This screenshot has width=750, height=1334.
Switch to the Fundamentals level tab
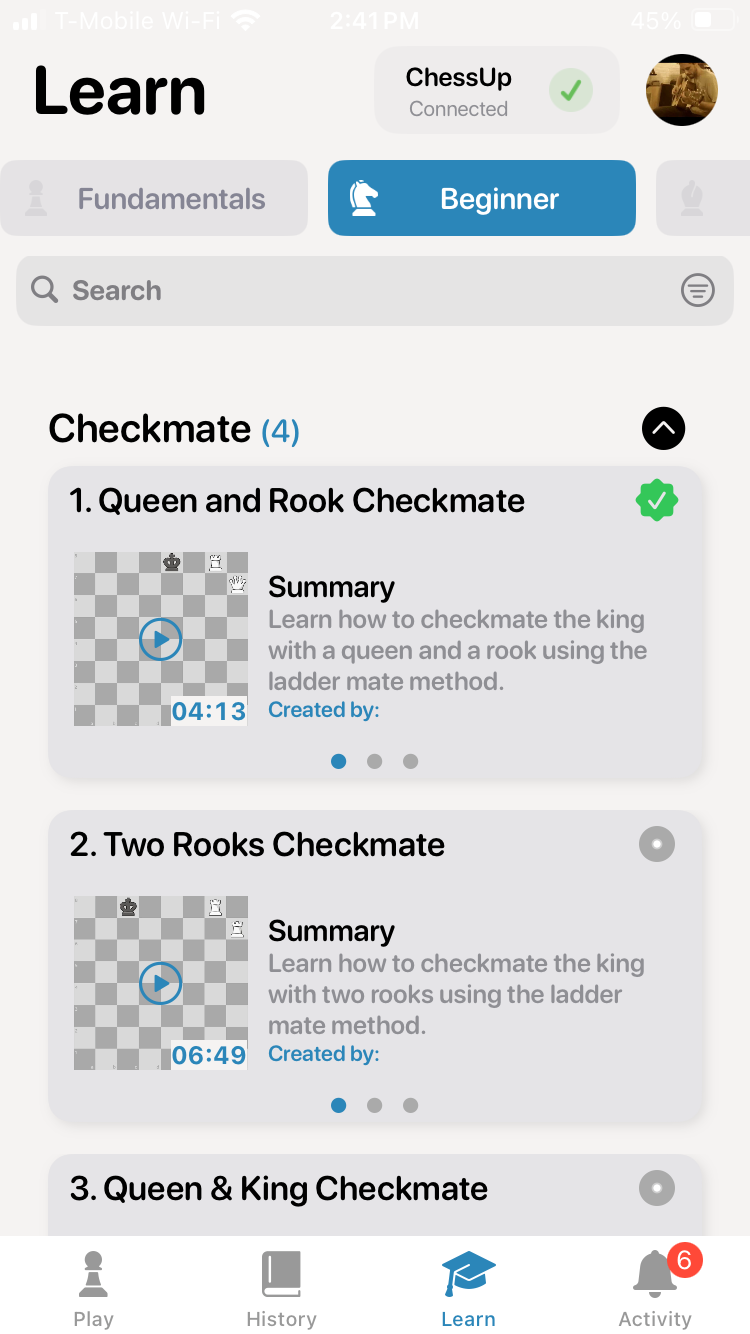(x=154, y=199)
